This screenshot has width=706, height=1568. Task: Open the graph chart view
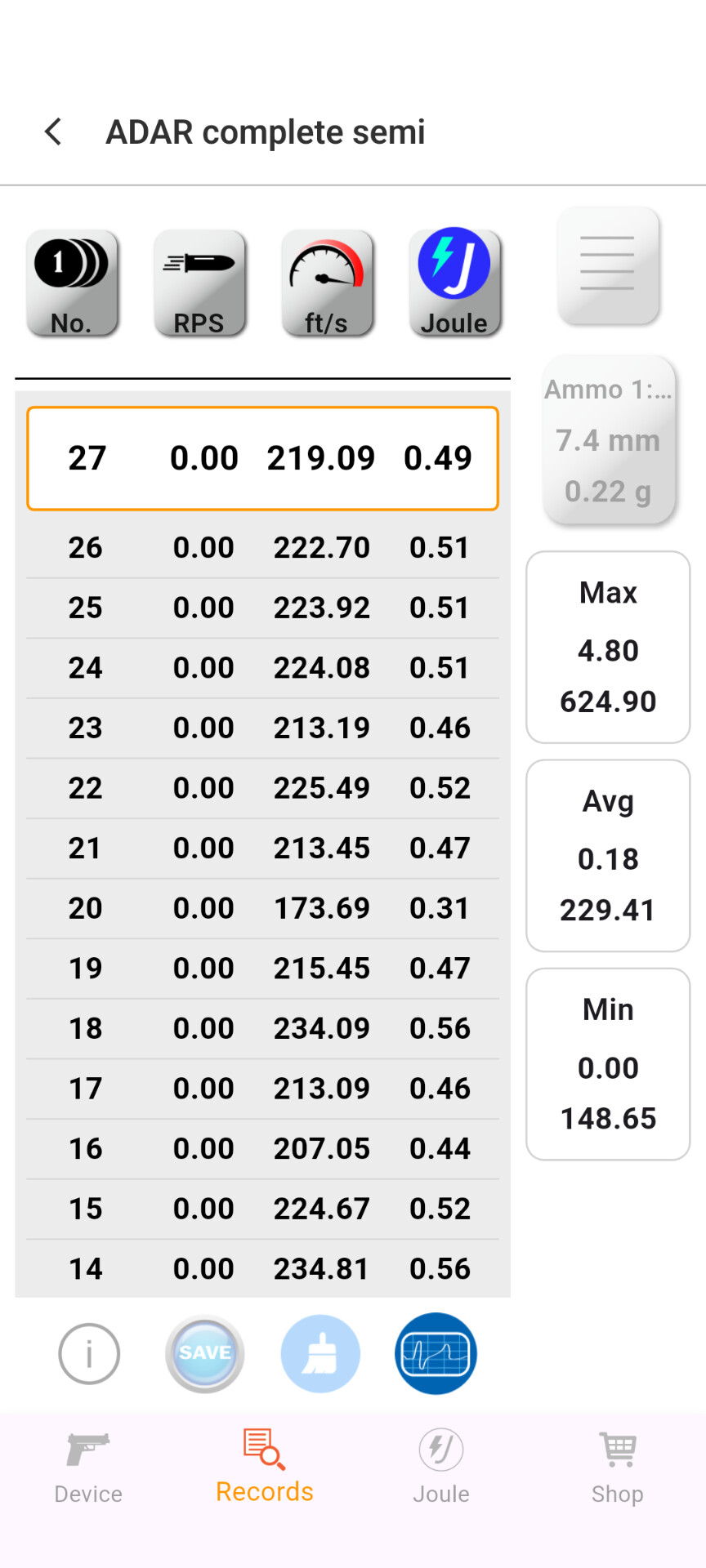[436, 1353]
